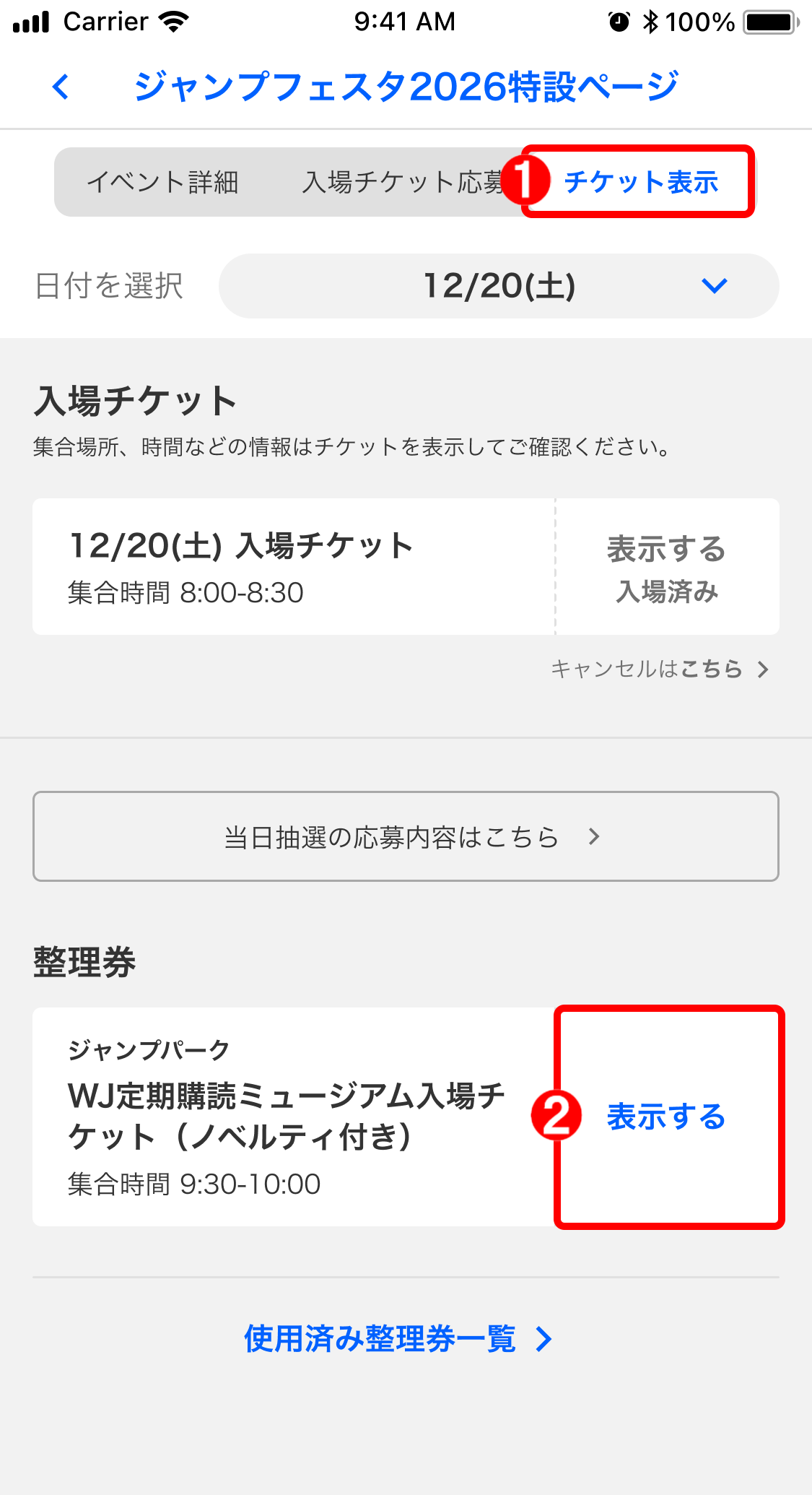This screenshot has height=1495, width=812.
Task: Open the 使用済み整理券一覧 link
Action: [397, 1339]
